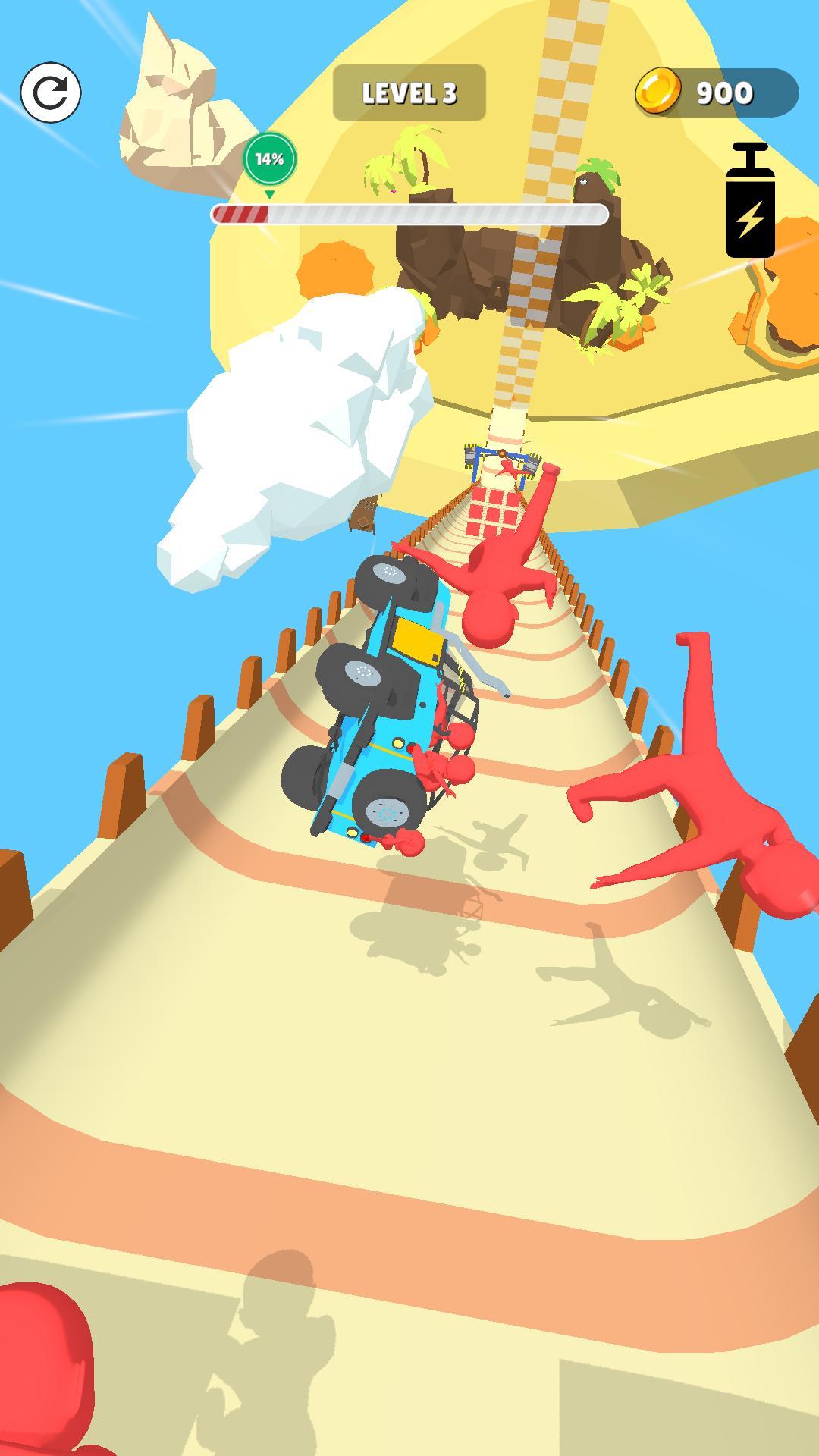
Task: Activate the nitro boost canister
Action: 750,203
